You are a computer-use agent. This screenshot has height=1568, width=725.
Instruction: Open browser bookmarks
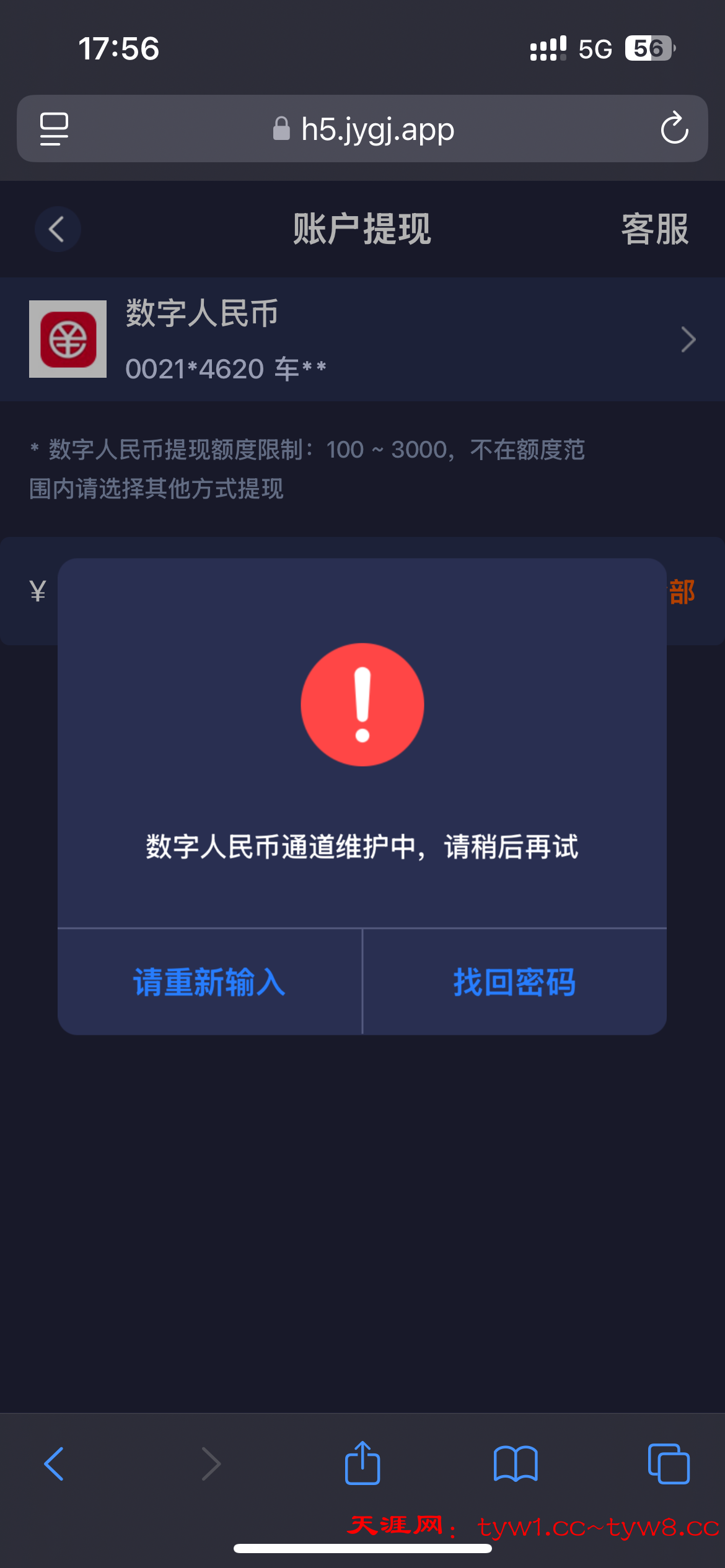coord(516,1465)
